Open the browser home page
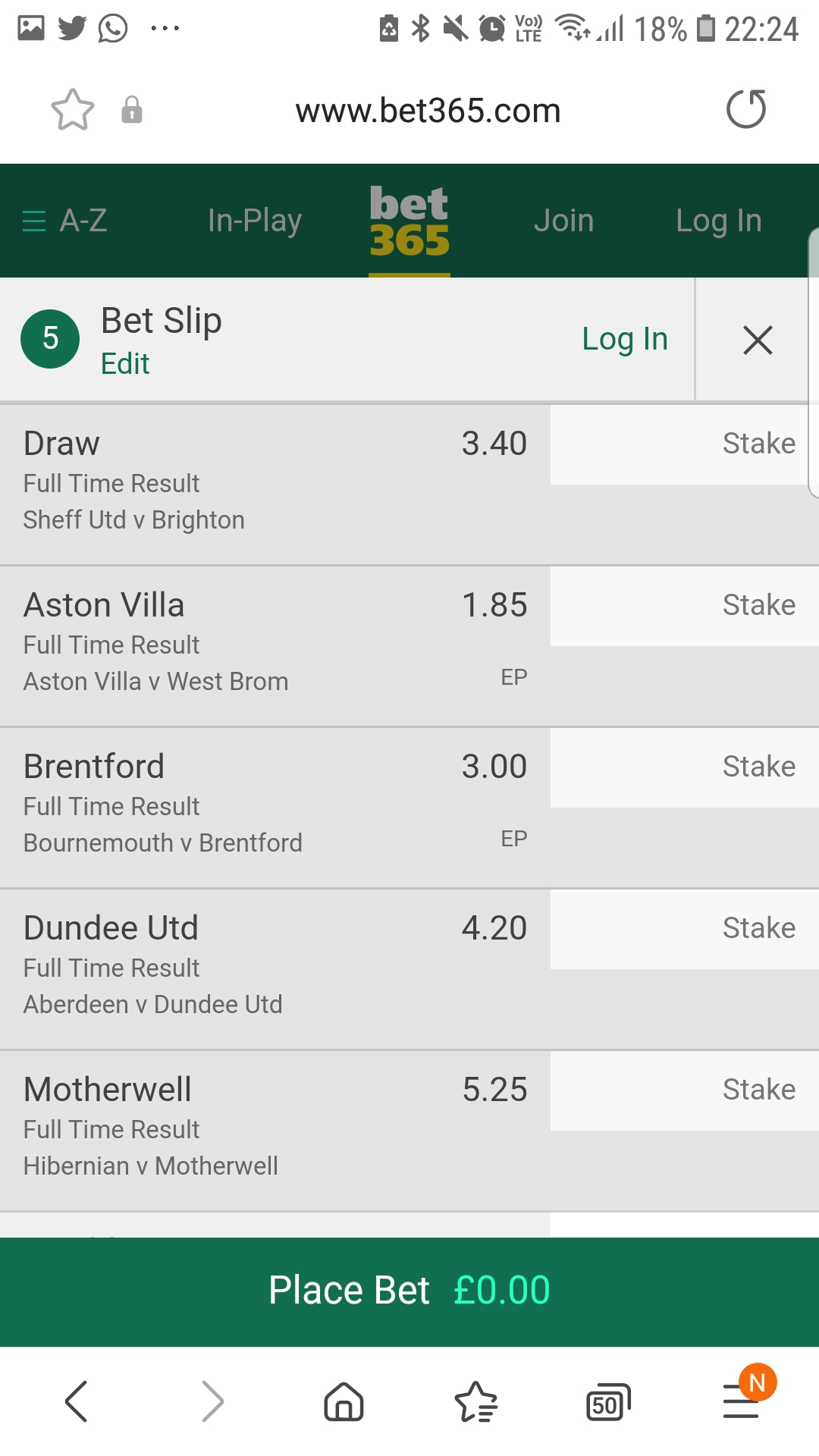Image resolution: width=819 pixels, height=1456 pixels. 344,1401
